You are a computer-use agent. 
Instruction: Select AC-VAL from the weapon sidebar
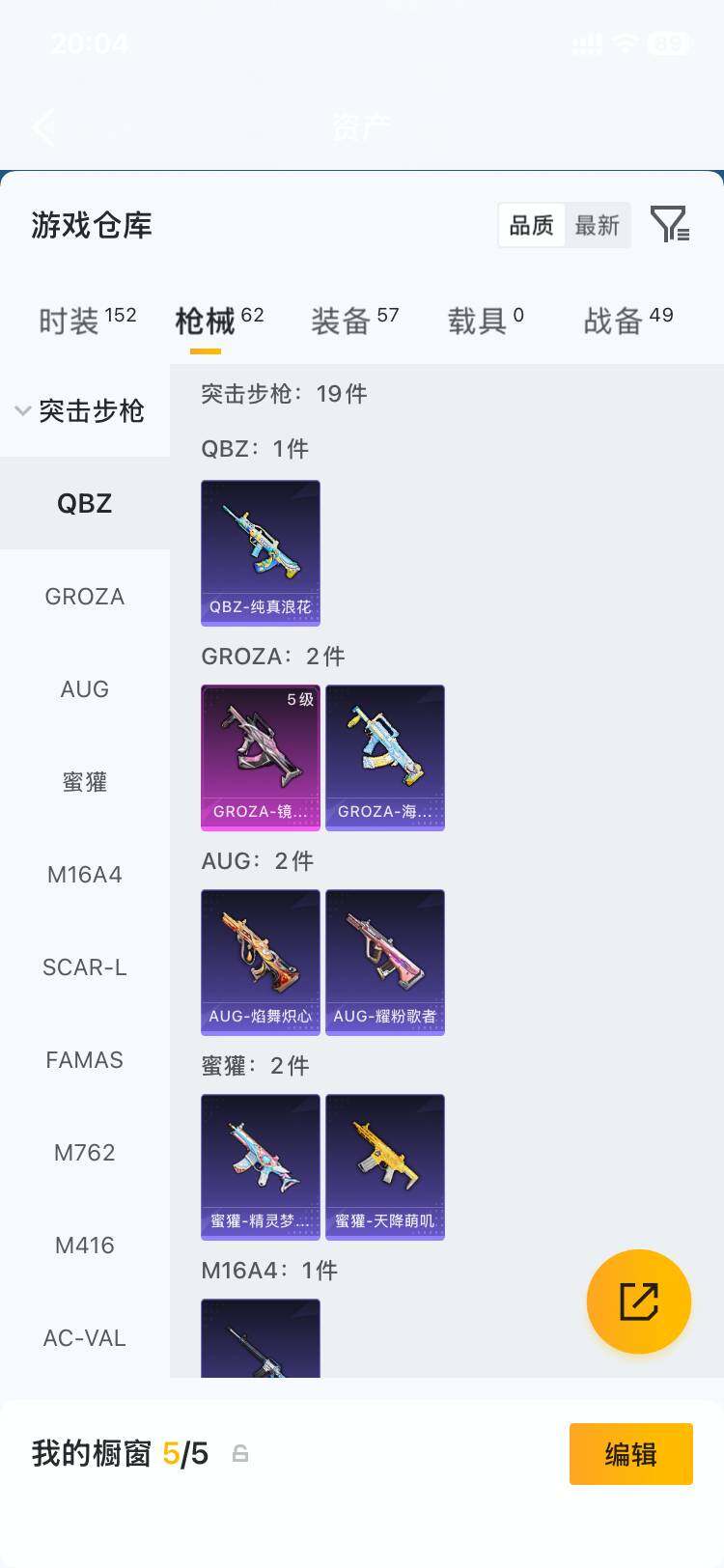tap(84, 1337)
